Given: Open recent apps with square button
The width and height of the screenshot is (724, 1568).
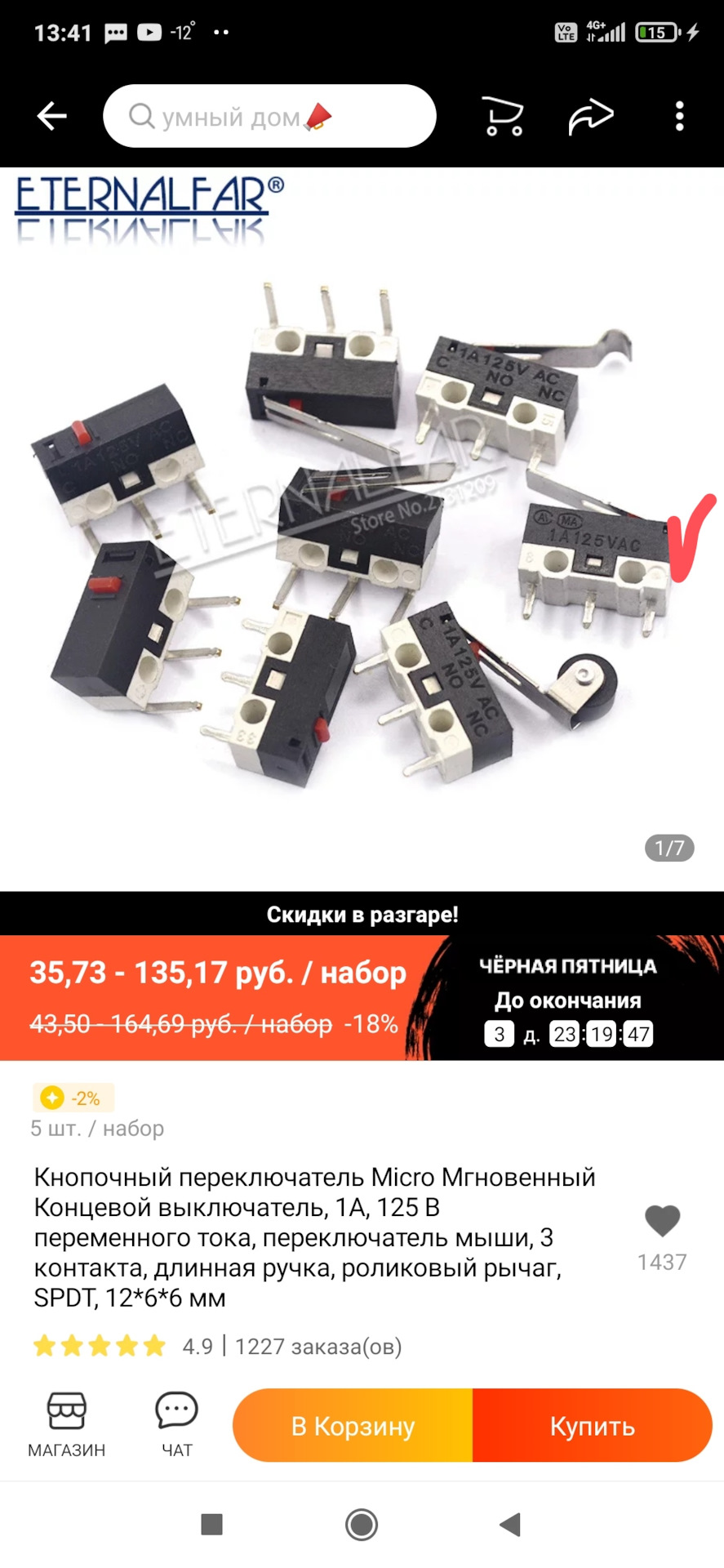Looking at the screenshot, I should (x=212, y=1524).
